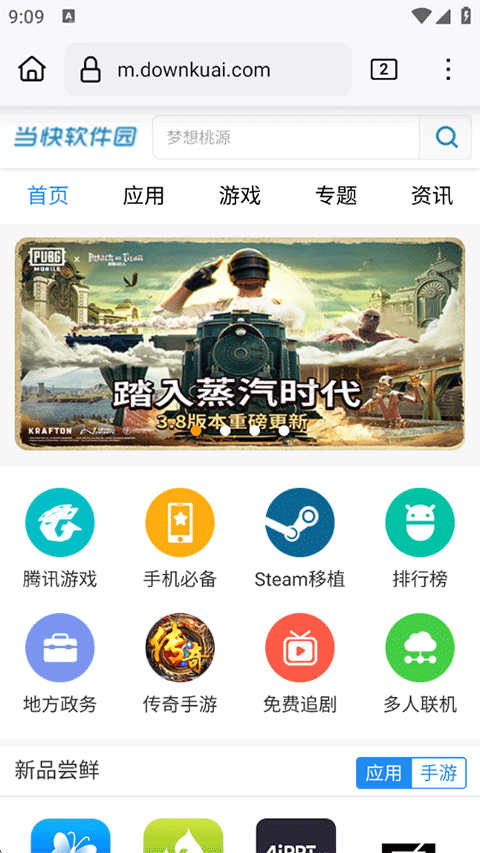Open the 传奇手游 category
Screen dimensions: 480x853
click(x=180, y=664)
